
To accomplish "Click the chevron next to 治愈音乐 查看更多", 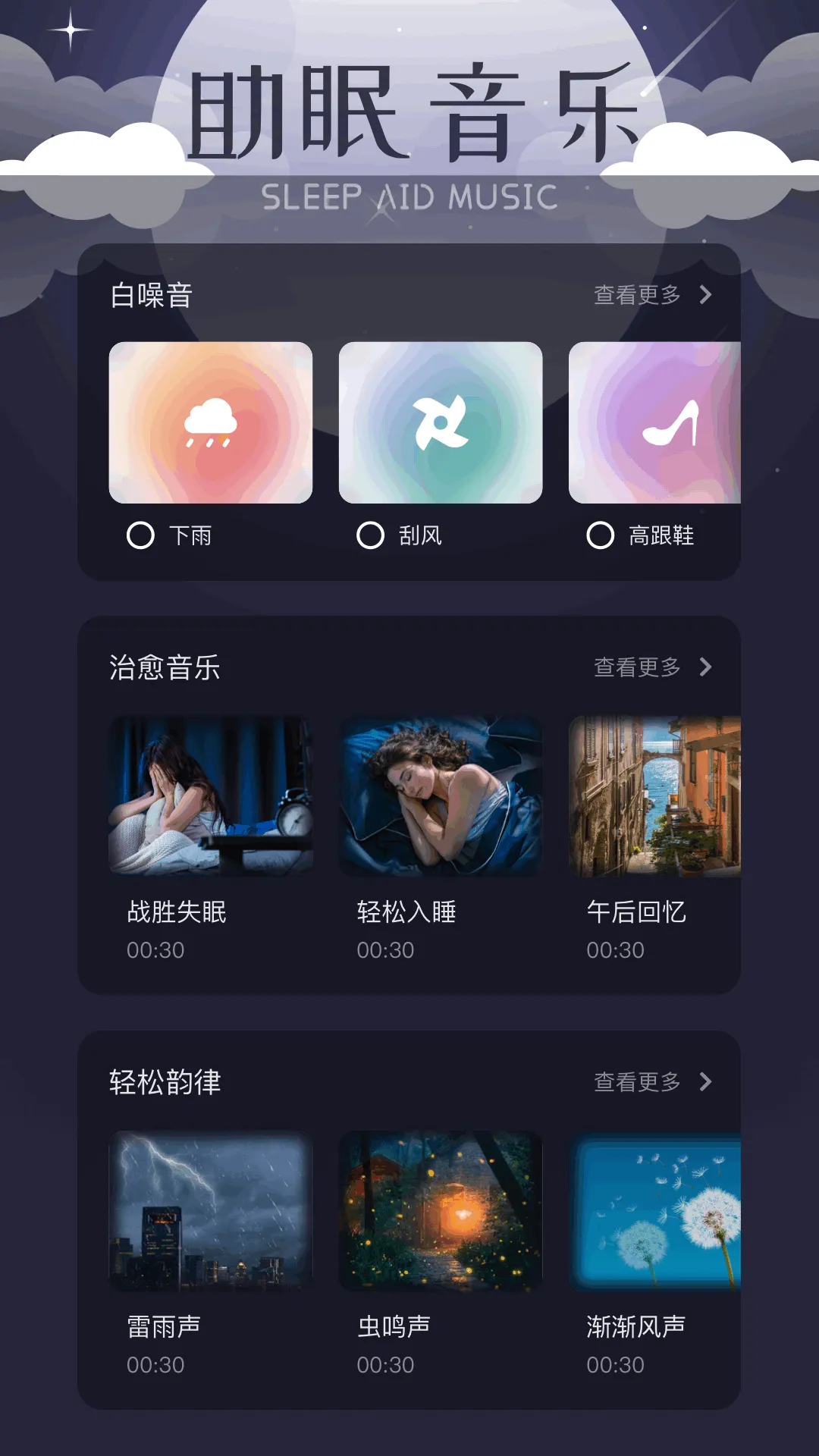I will (706, 667).
